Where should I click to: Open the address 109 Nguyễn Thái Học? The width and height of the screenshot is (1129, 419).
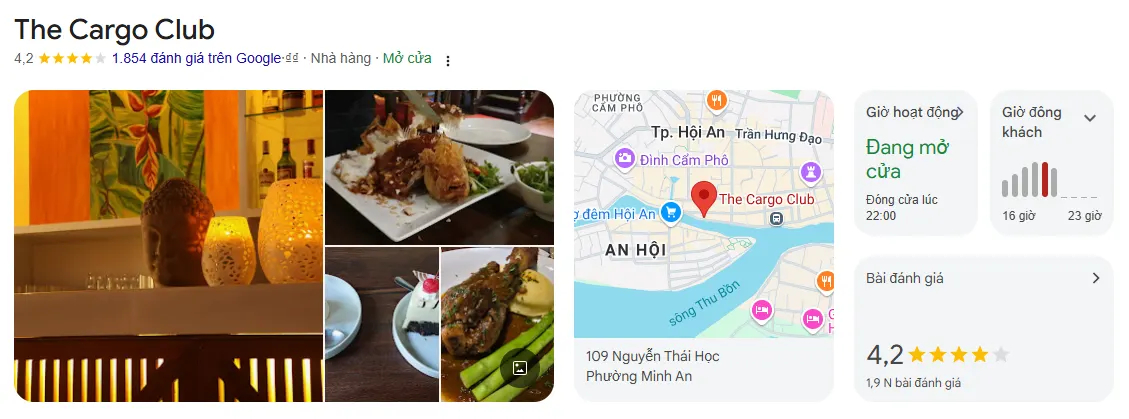[x=652, y=357]
